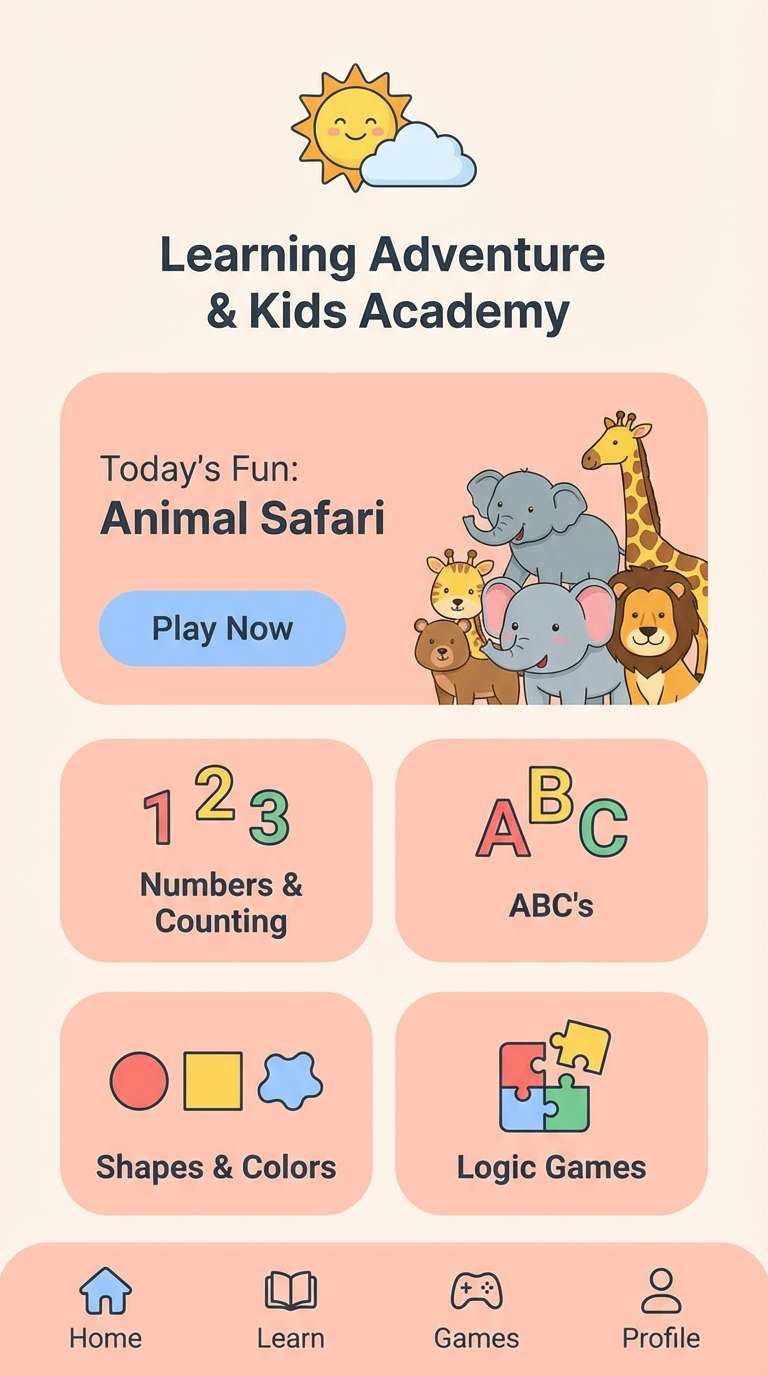The image size is (768, 1376).
Task: Open the Learn book icon
Action: (290, 1292)
